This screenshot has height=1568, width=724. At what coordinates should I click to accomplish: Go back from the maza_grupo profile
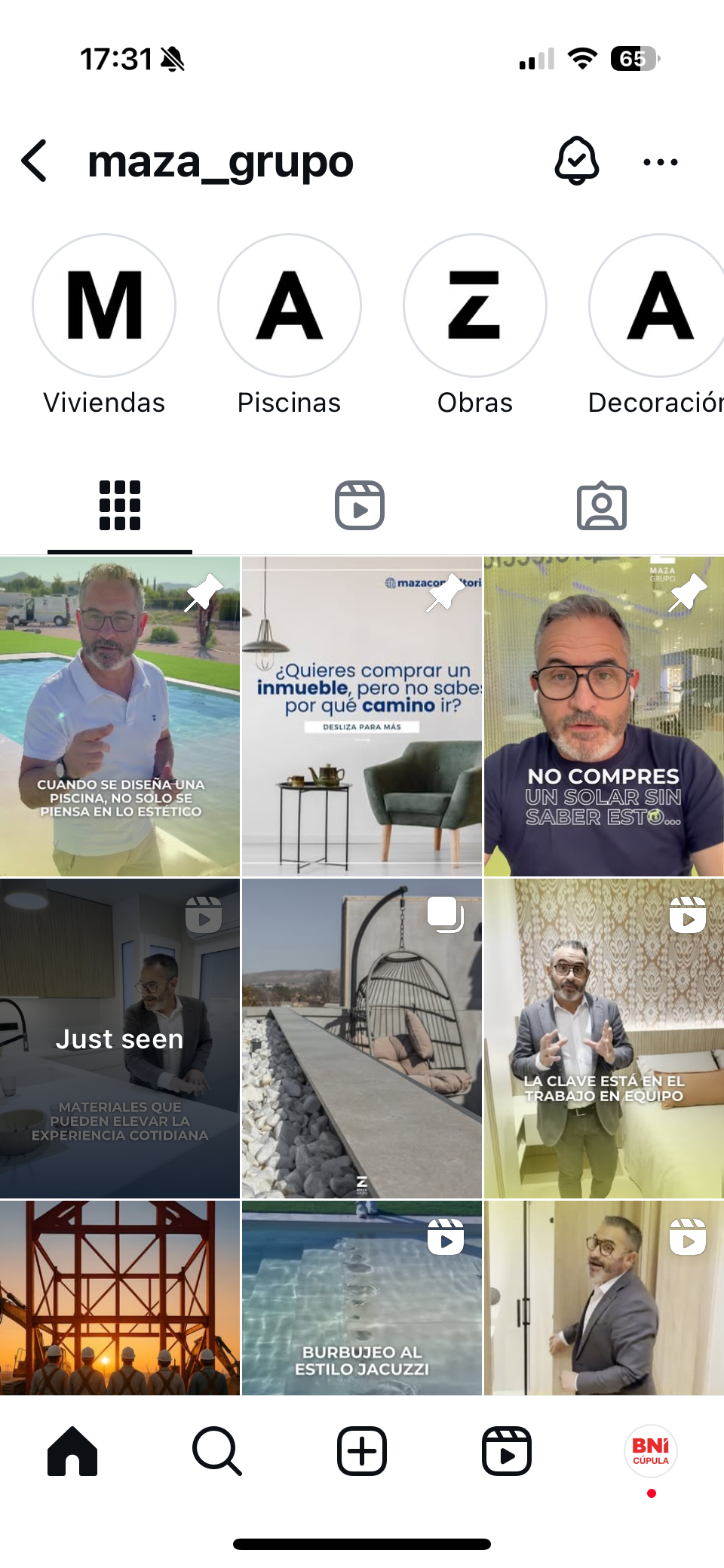(35, 161)
